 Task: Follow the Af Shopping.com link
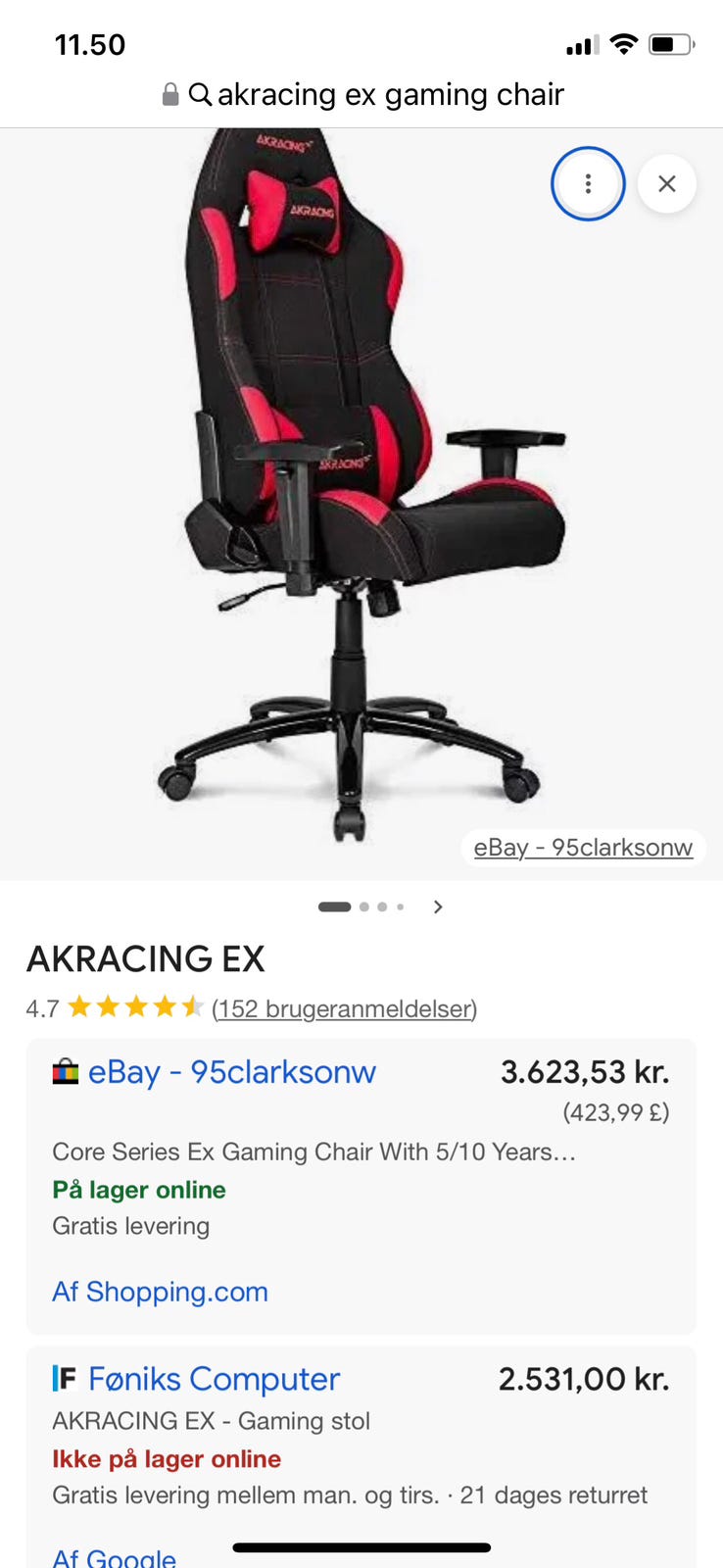tap(160, 1292)
